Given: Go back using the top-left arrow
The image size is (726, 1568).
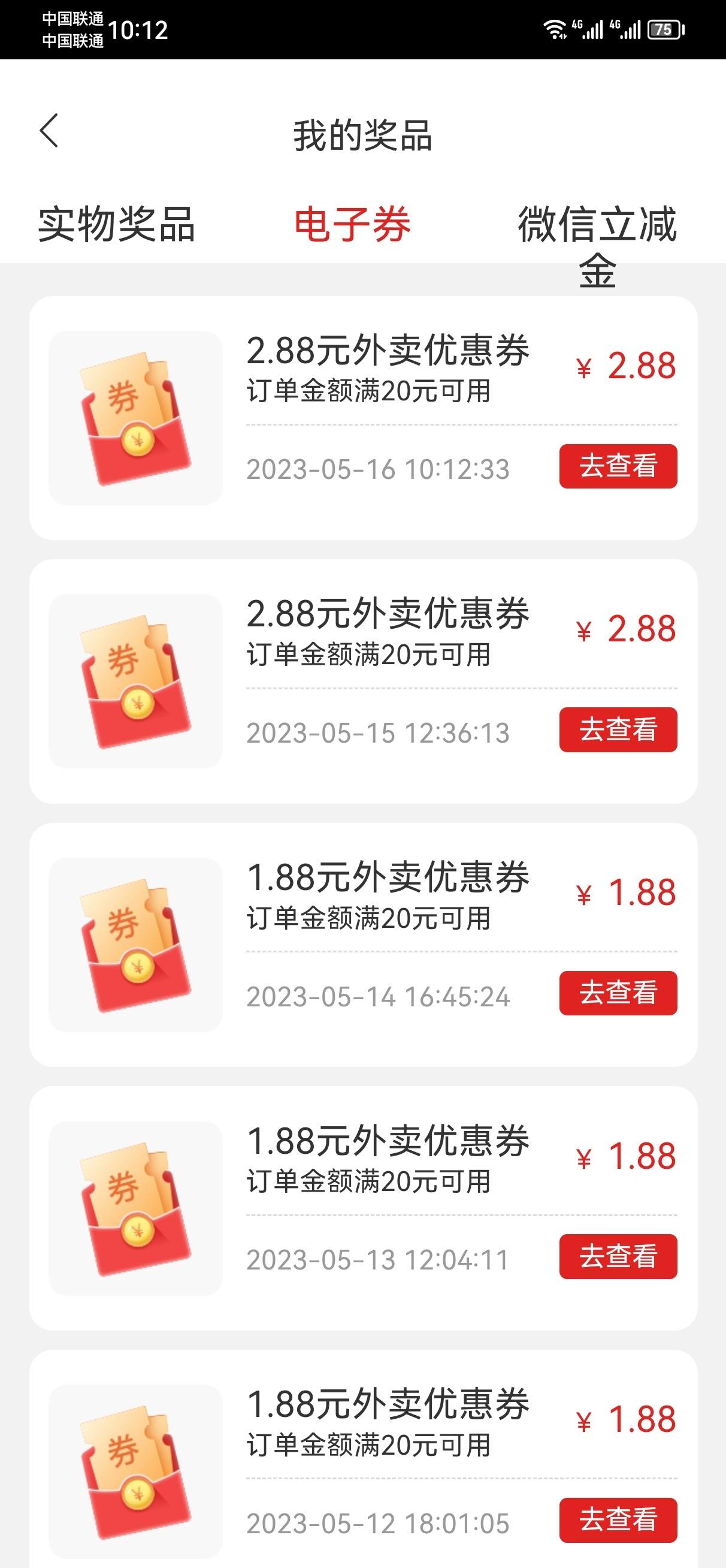Looking at the screenshot, I should [49, 130].
